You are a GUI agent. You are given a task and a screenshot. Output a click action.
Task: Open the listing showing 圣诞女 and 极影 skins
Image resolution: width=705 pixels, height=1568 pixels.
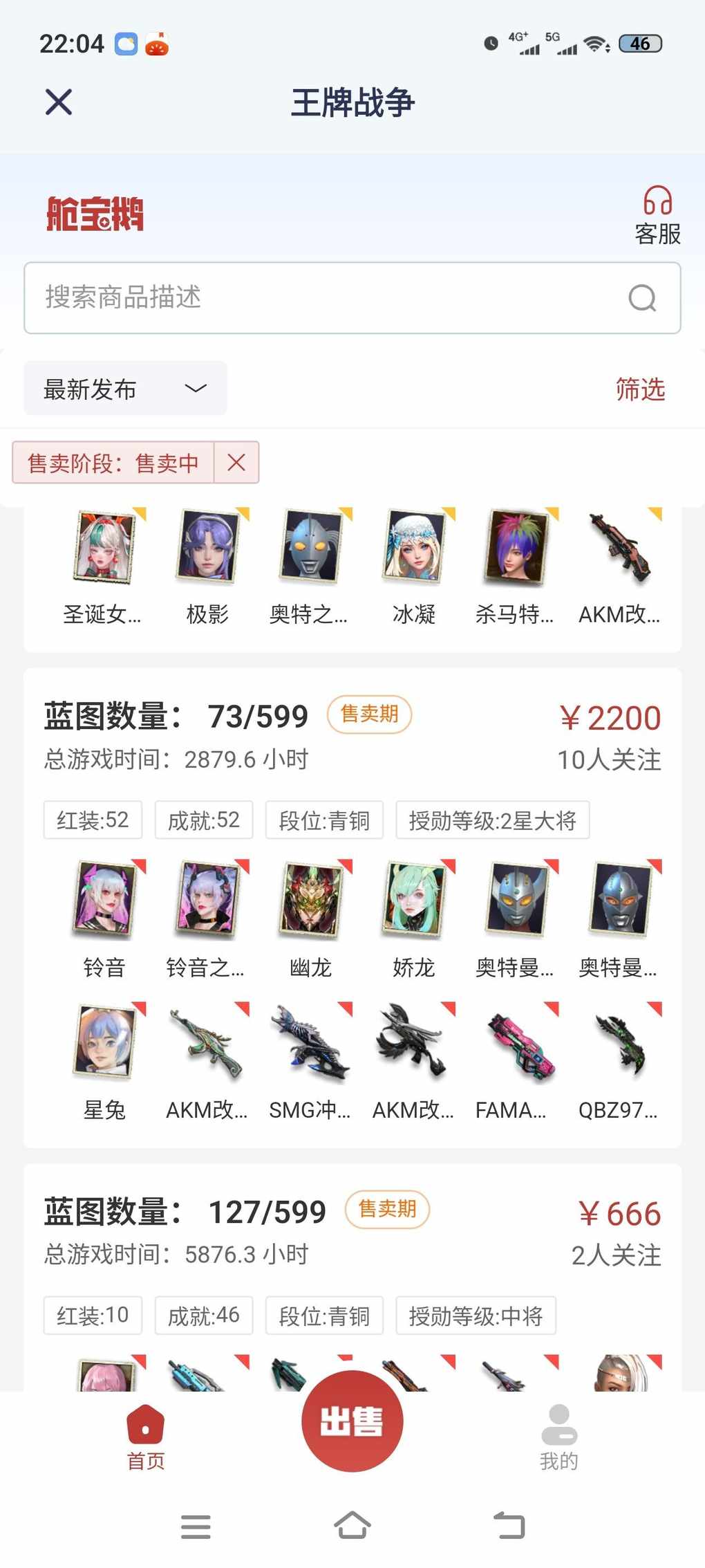[x=352, y=574]
